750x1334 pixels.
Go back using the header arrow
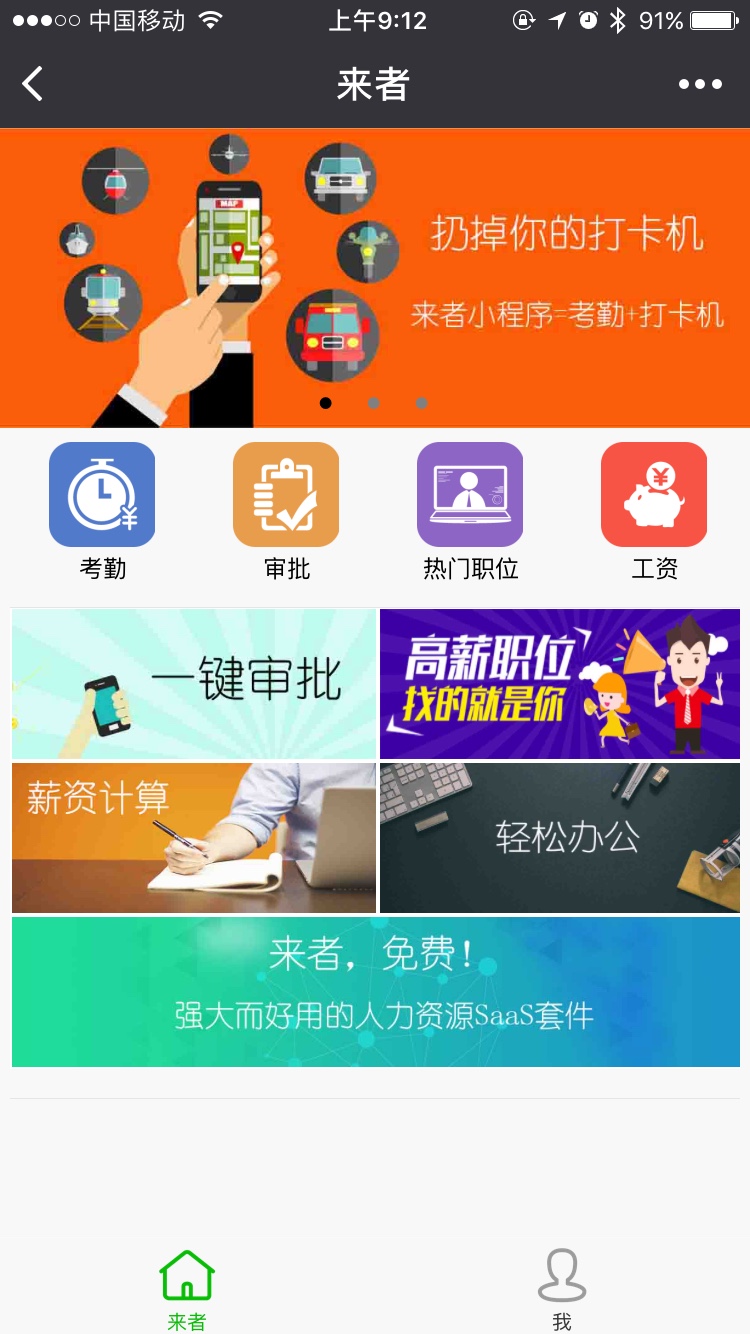tap(33, 84)
